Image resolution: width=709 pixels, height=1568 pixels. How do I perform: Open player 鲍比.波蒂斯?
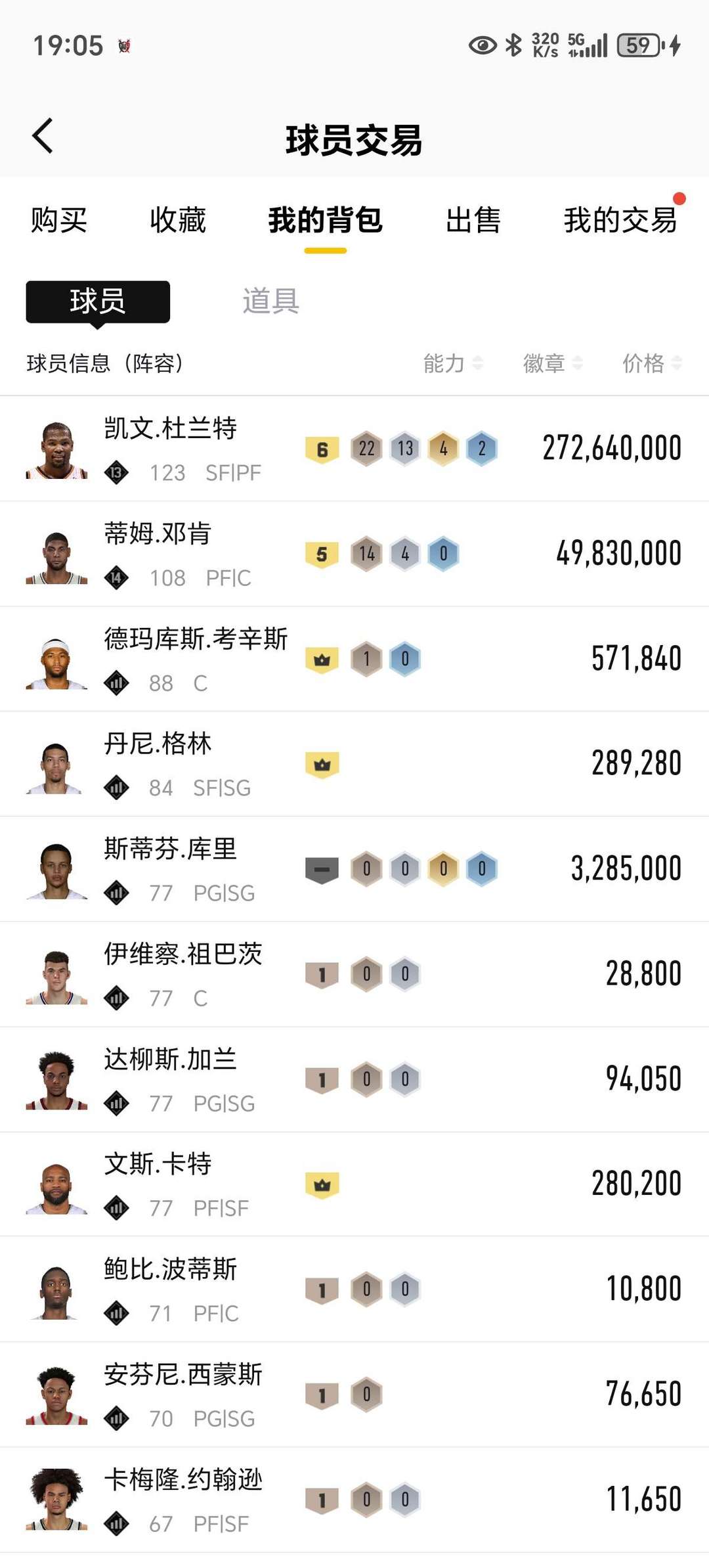(x=354, y=1289)
